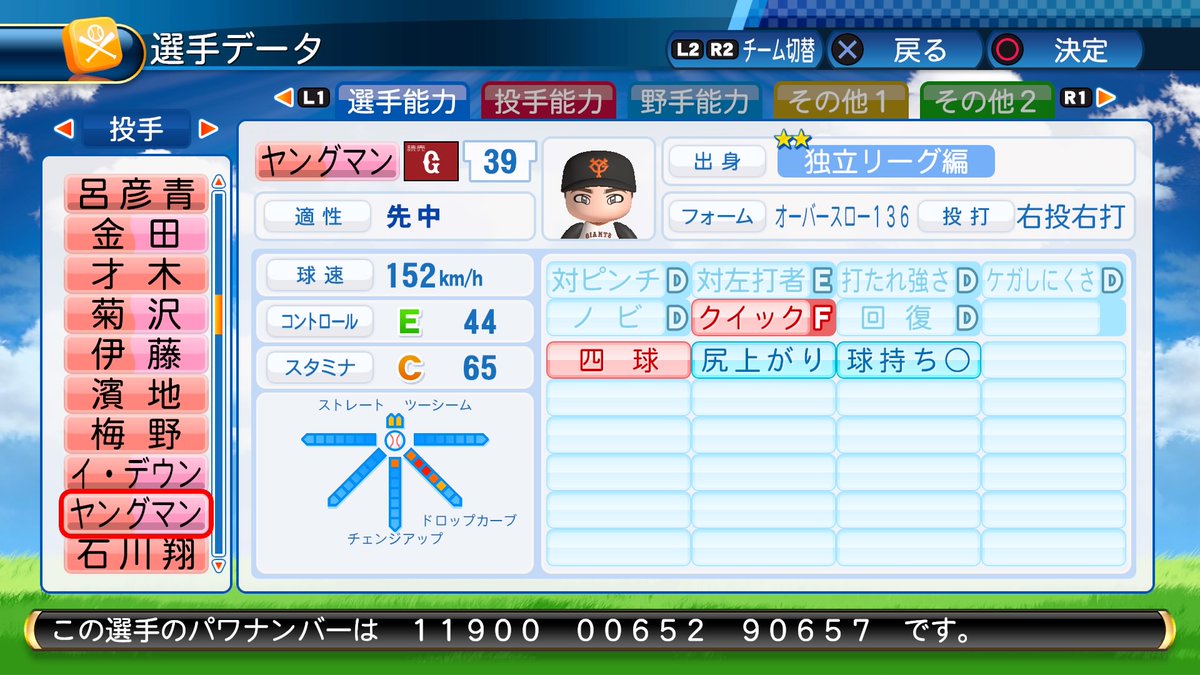Select player 伊藤 from the list
Viewport: 1200px width, 675px height.
pos(137,354)
